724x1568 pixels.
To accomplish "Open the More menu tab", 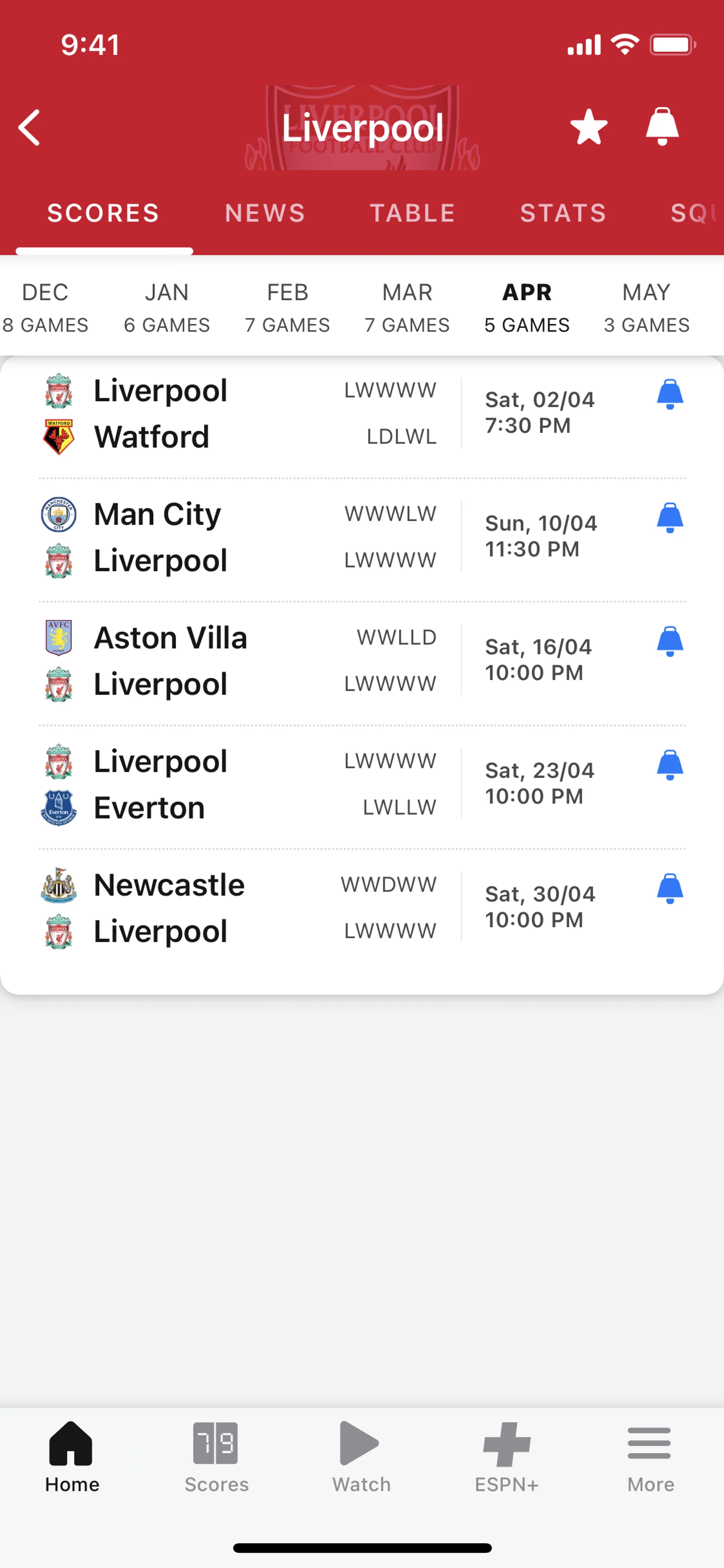I will coord(650,1457).
